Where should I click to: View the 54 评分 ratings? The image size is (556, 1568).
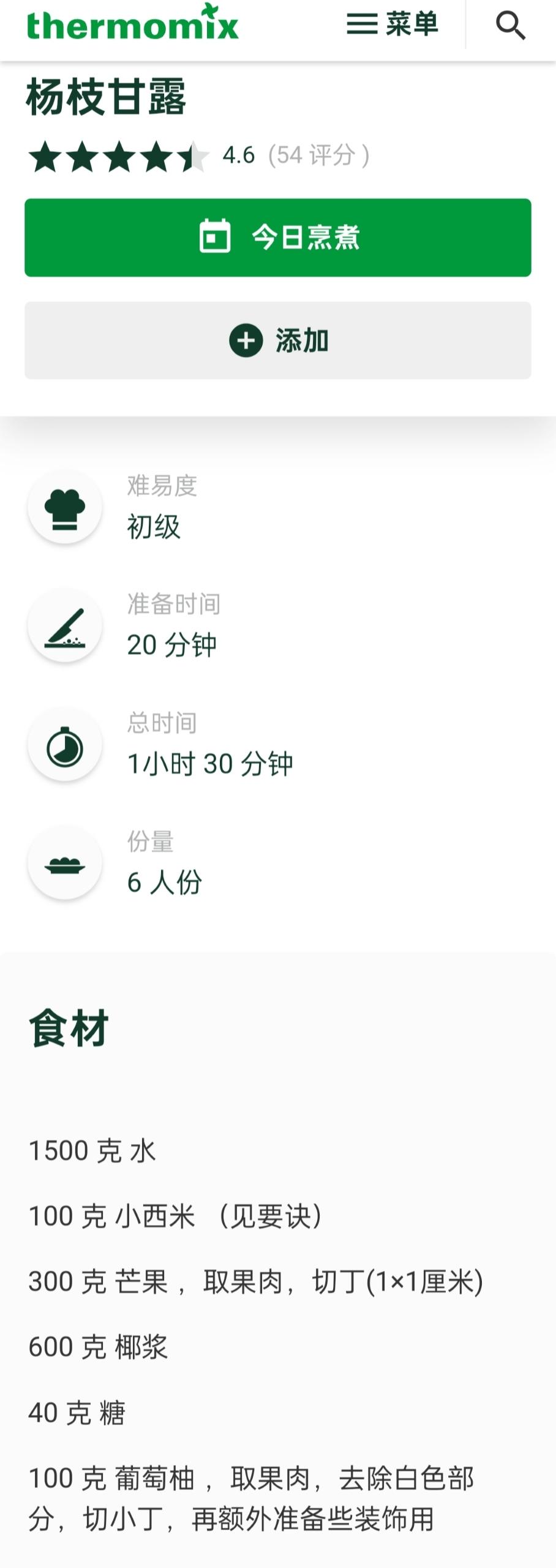tap(318, 156)
